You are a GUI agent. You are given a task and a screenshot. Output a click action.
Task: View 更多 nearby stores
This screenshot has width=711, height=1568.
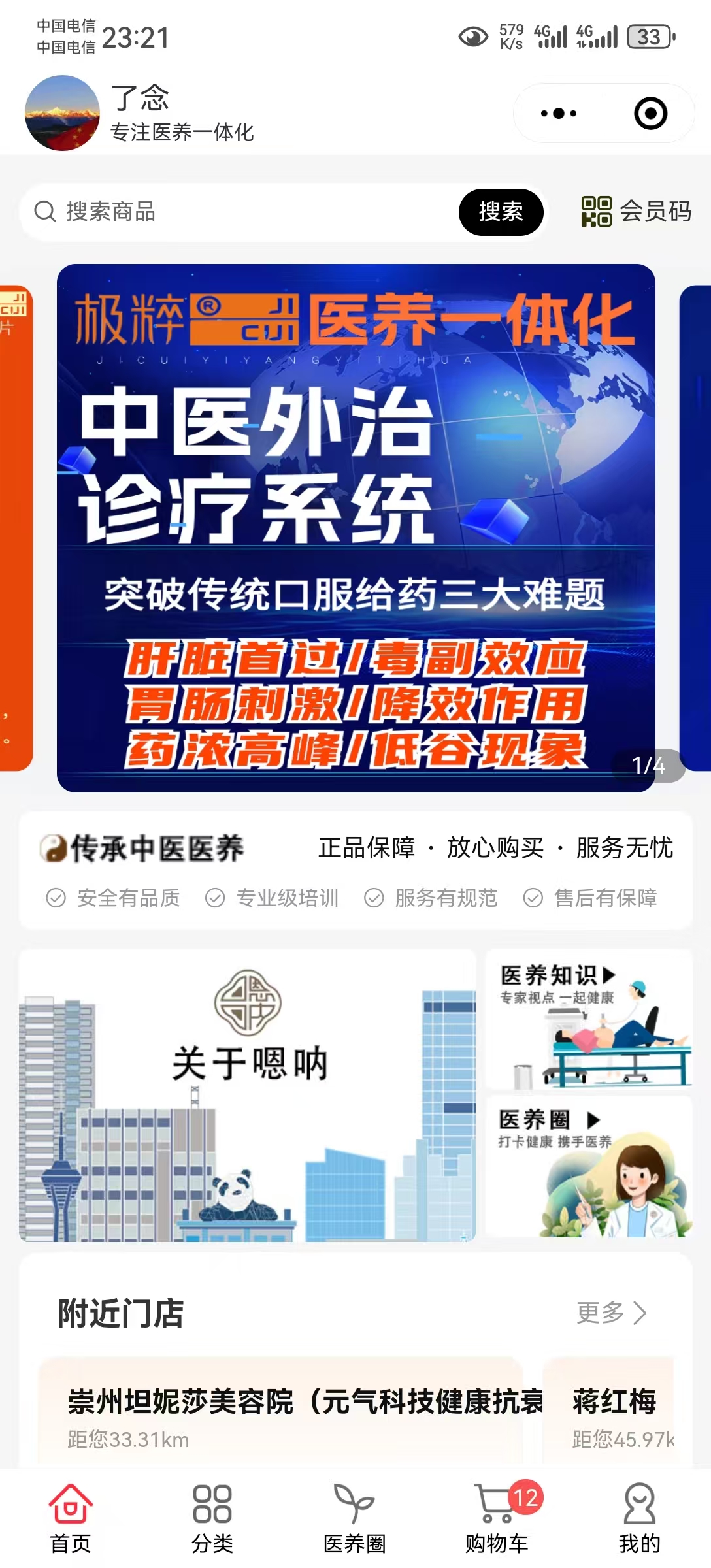click(x=611, y=1313)
